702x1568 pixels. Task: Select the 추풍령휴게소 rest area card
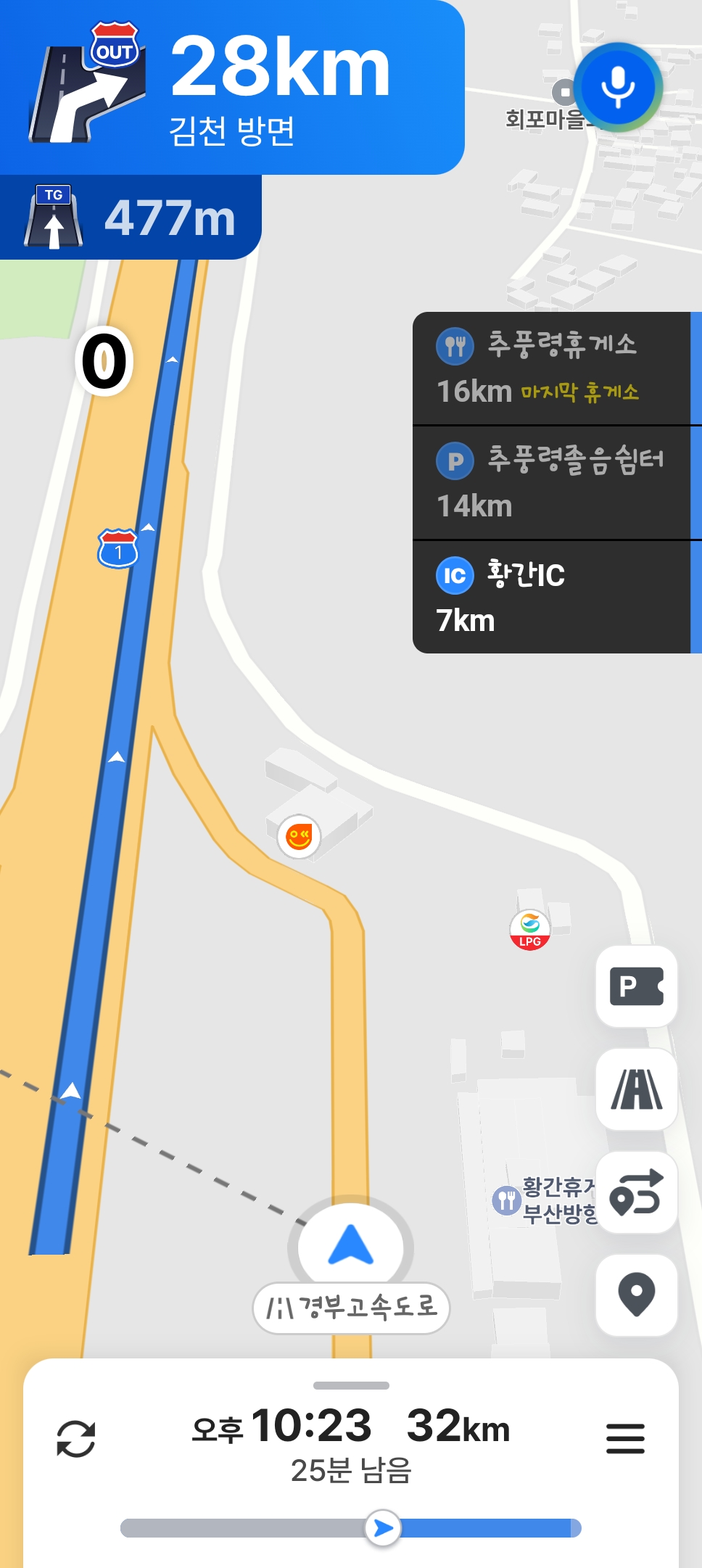point(551,368)
